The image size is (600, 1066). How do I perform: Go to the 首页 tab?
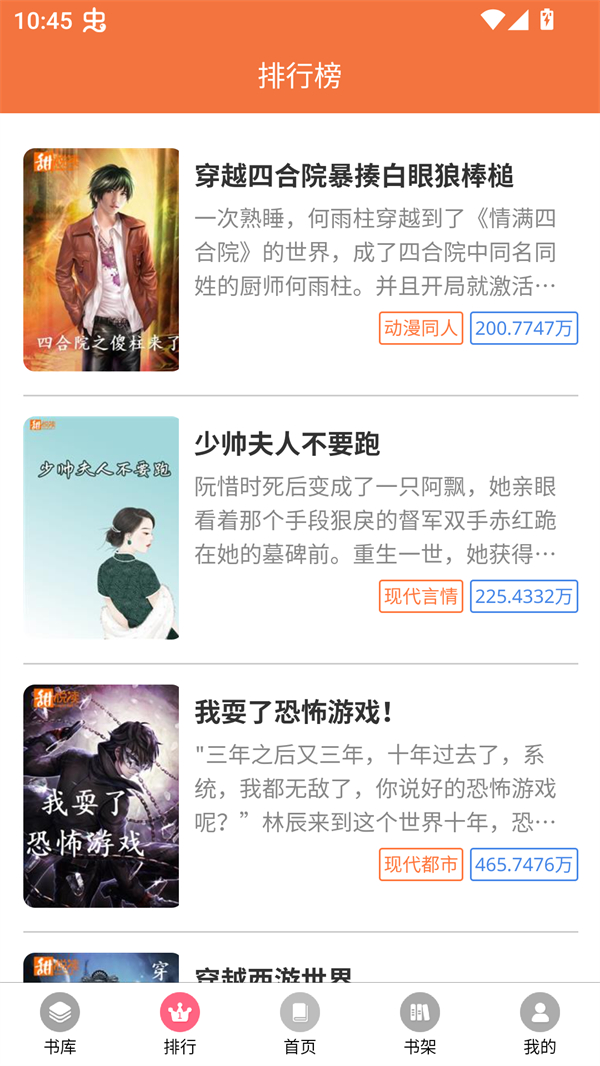click(300, 1024)
